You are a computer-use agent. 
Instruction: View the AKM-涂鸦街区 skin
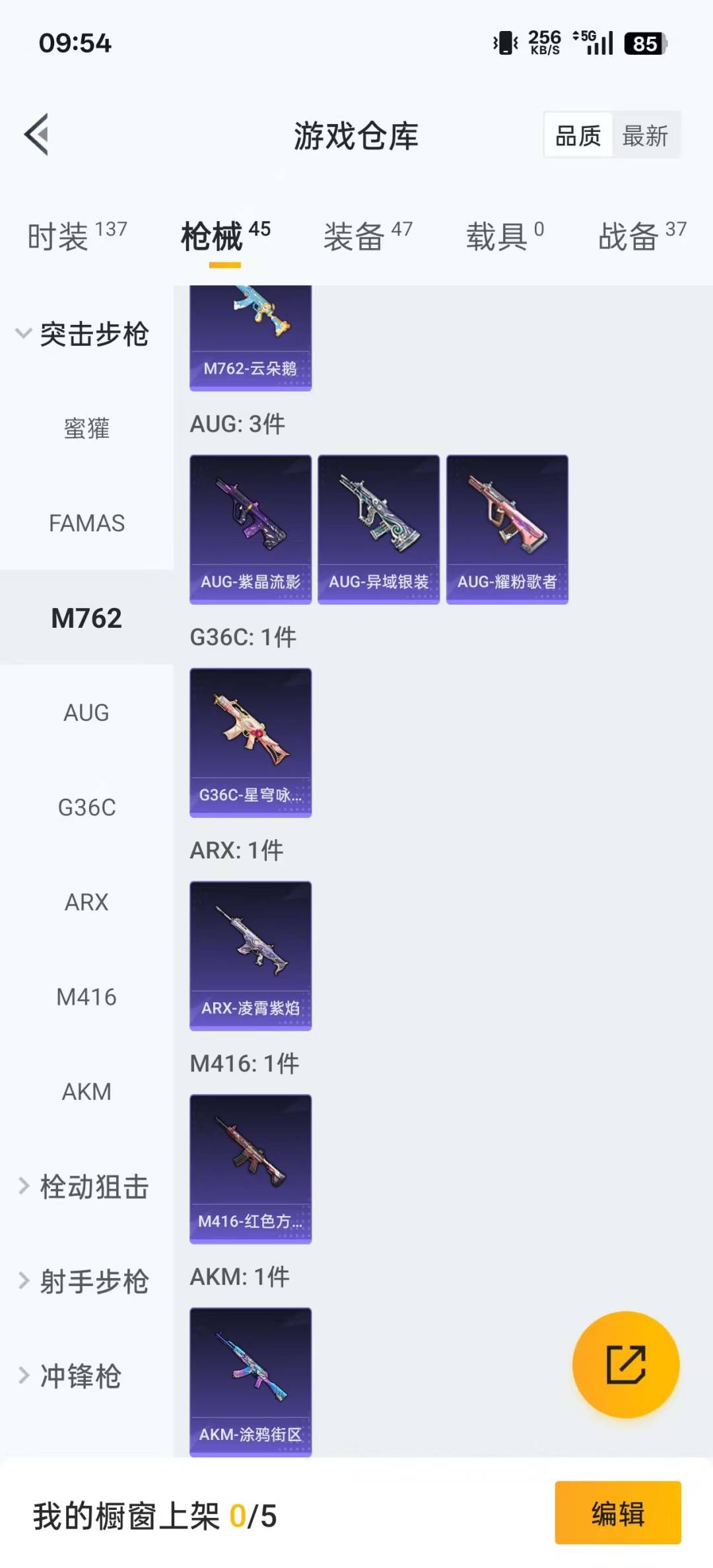[x=250, y=1382]
